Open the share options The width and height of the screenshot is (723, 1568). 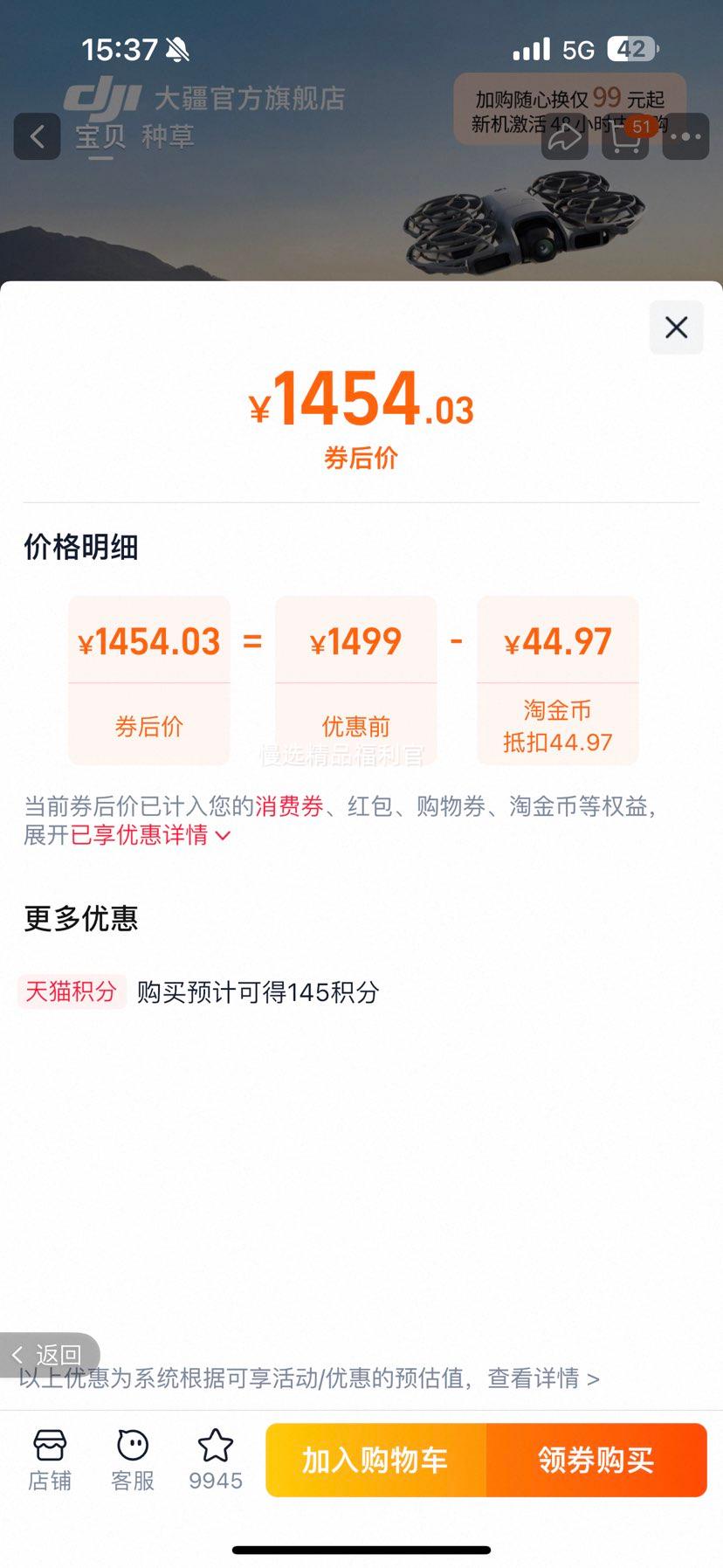562,140
